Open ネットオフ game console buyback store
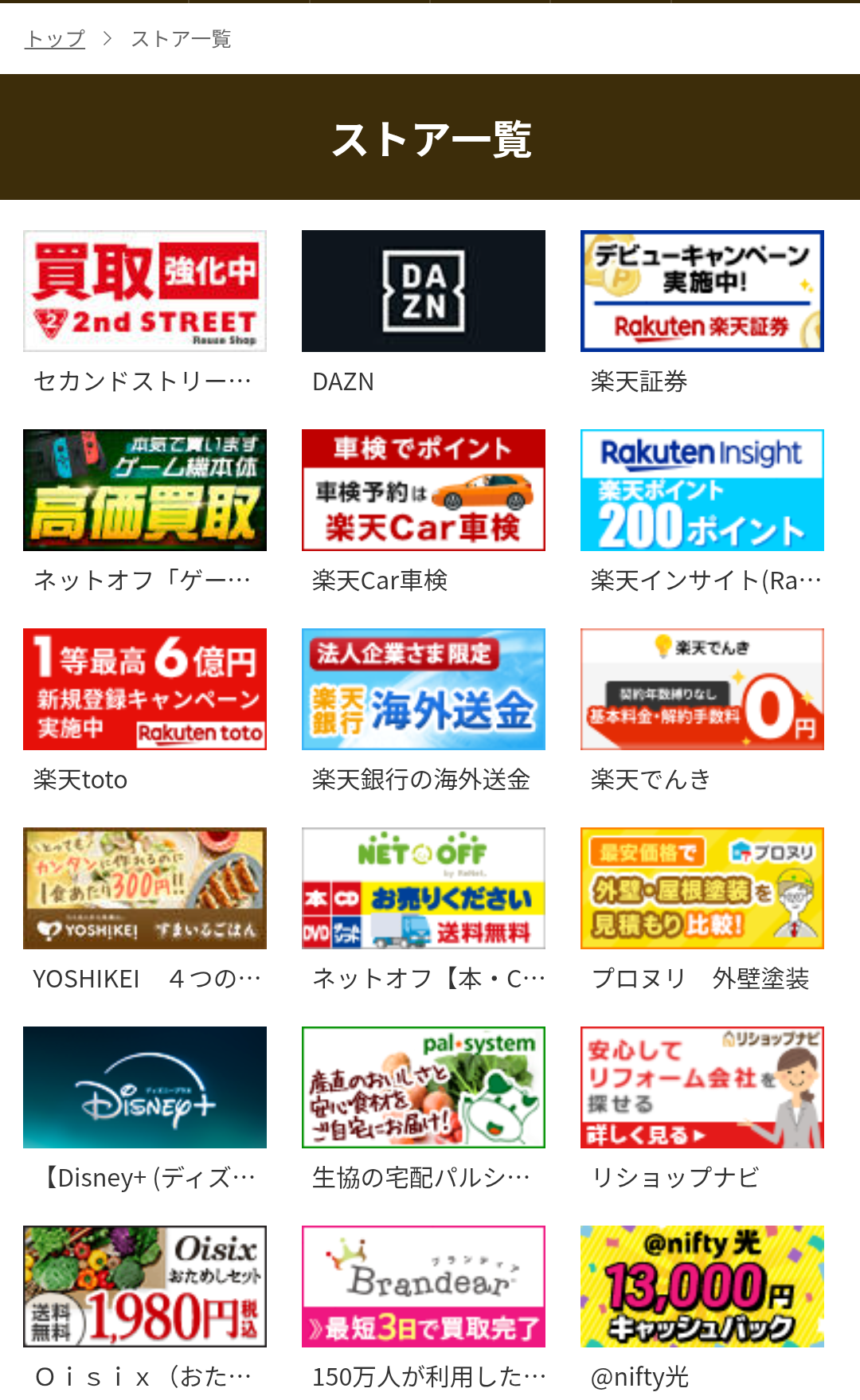 (145, 491)
